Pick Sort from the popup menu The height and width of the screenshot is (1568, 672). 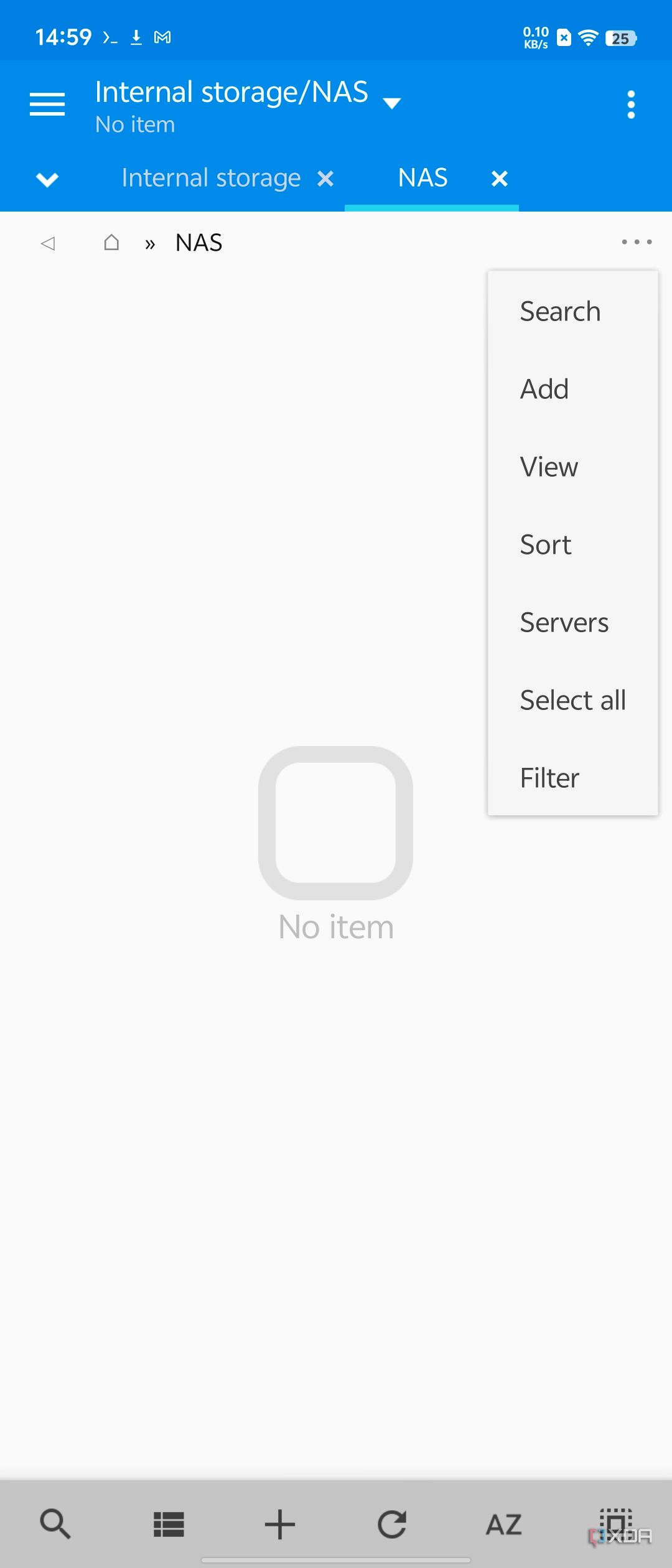[x=546, y=544]
